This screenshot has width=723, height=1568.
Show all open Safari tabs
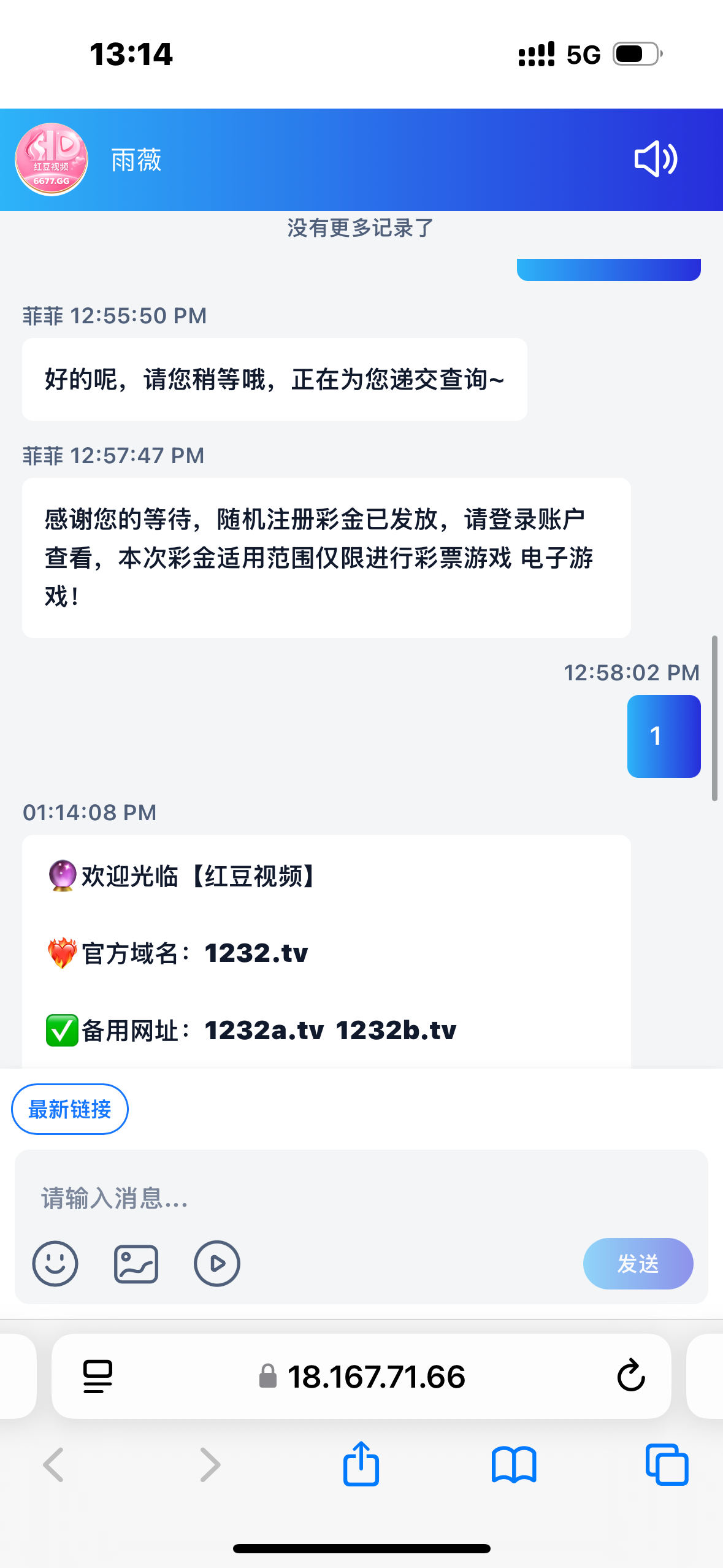click(667, 1464)
